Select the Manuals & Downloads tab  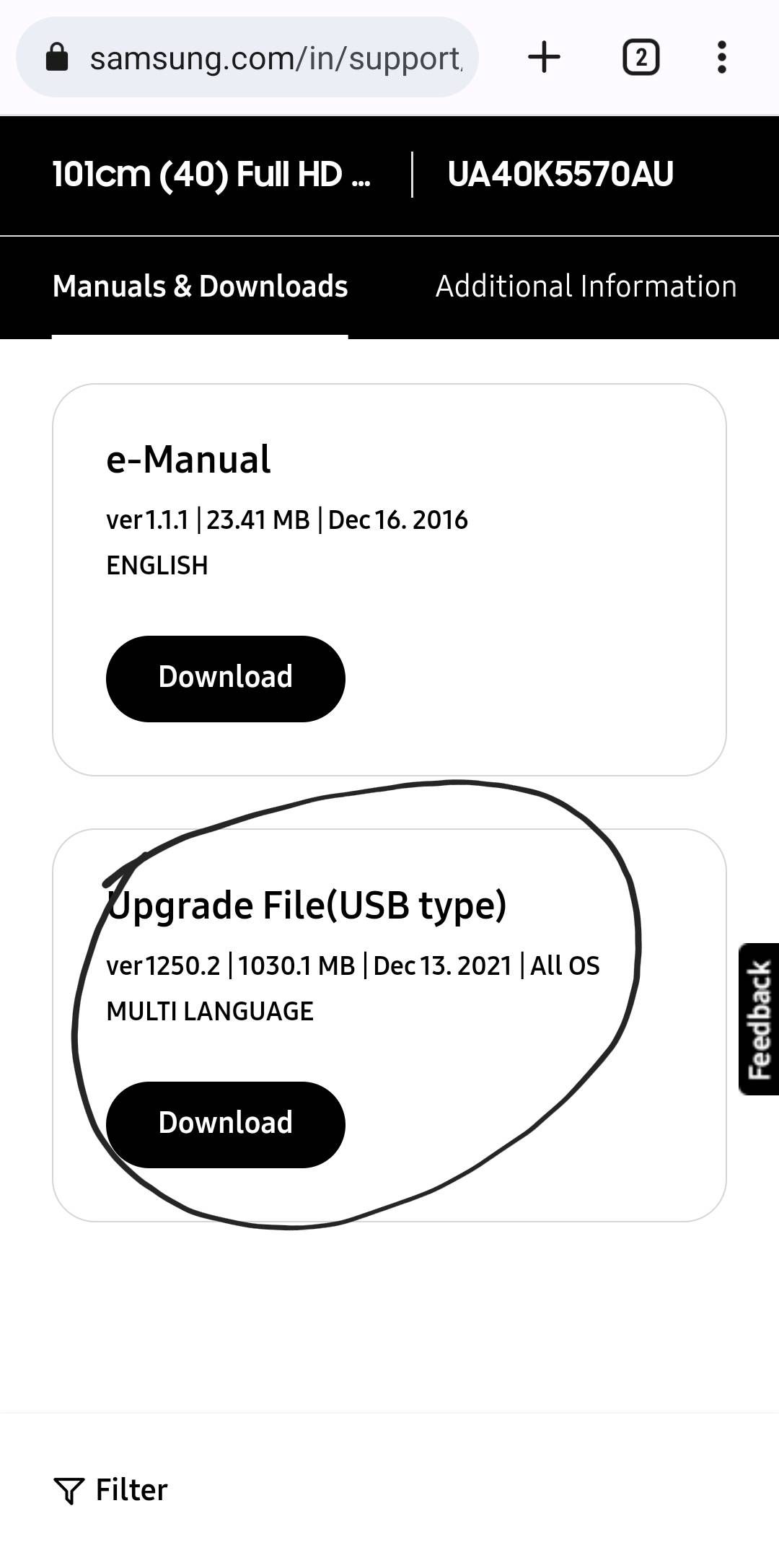point(200,286)
